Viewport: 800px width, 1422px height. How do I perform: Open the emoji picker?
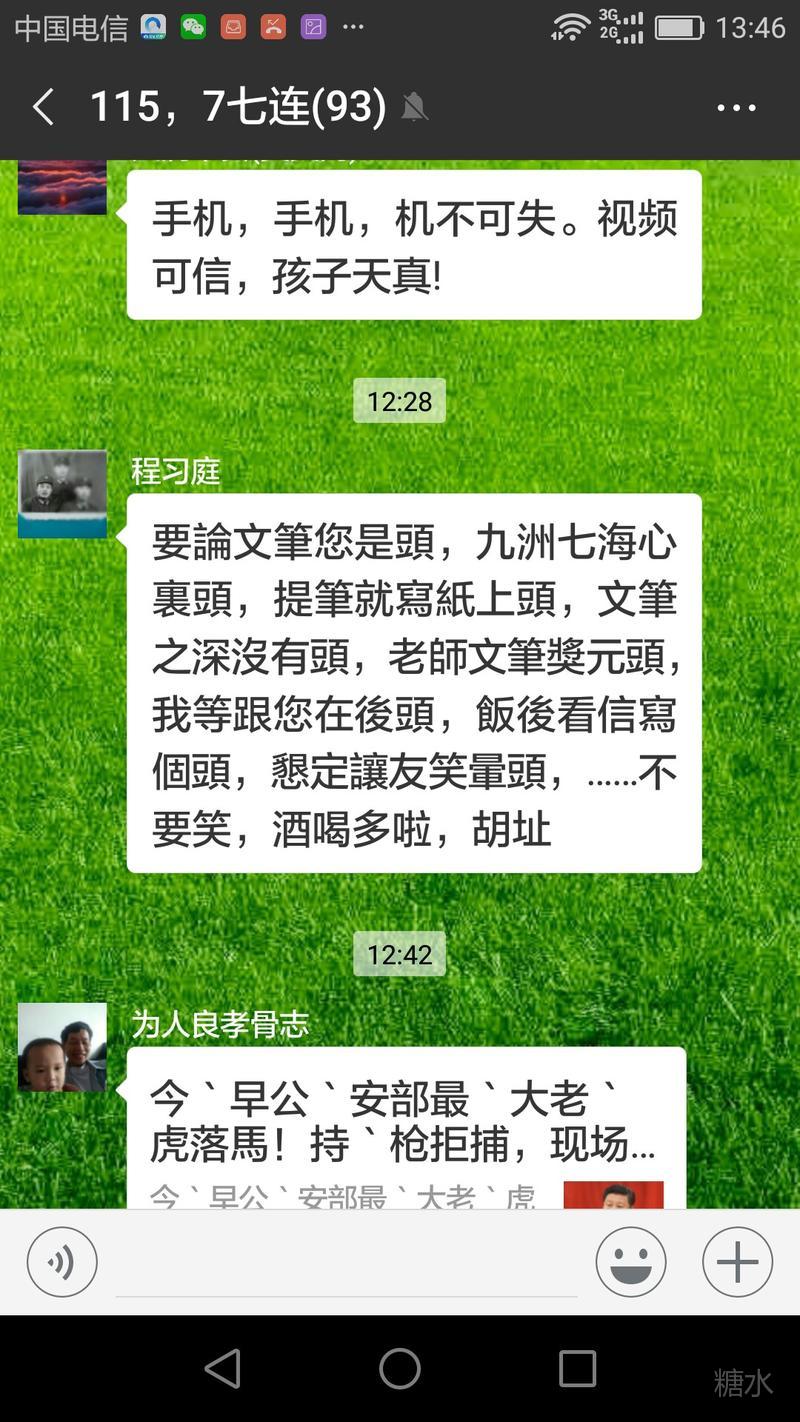tap(631, 1262)
